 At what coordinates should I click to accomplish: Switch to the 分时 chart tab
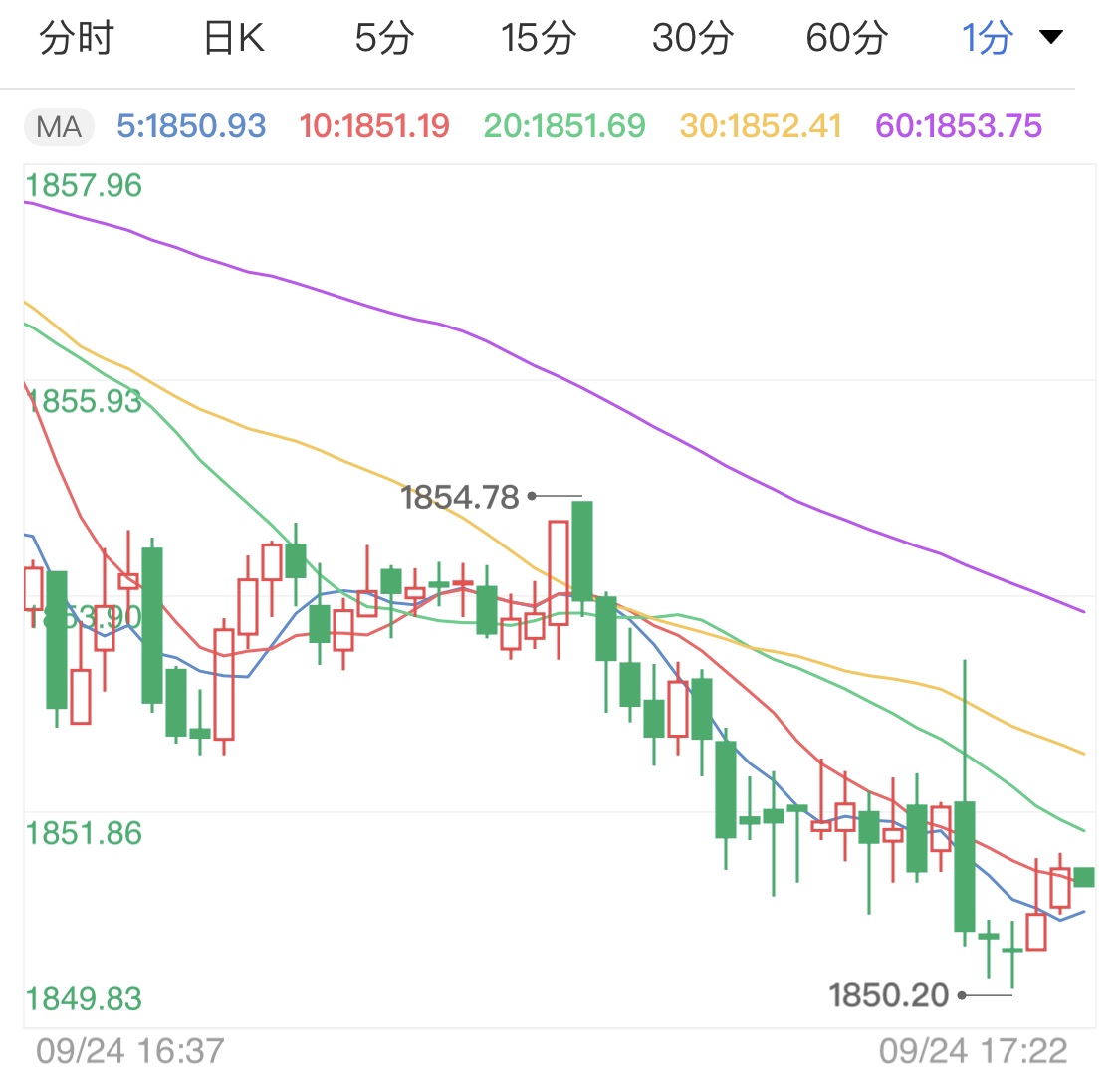(x=77, y=39)
